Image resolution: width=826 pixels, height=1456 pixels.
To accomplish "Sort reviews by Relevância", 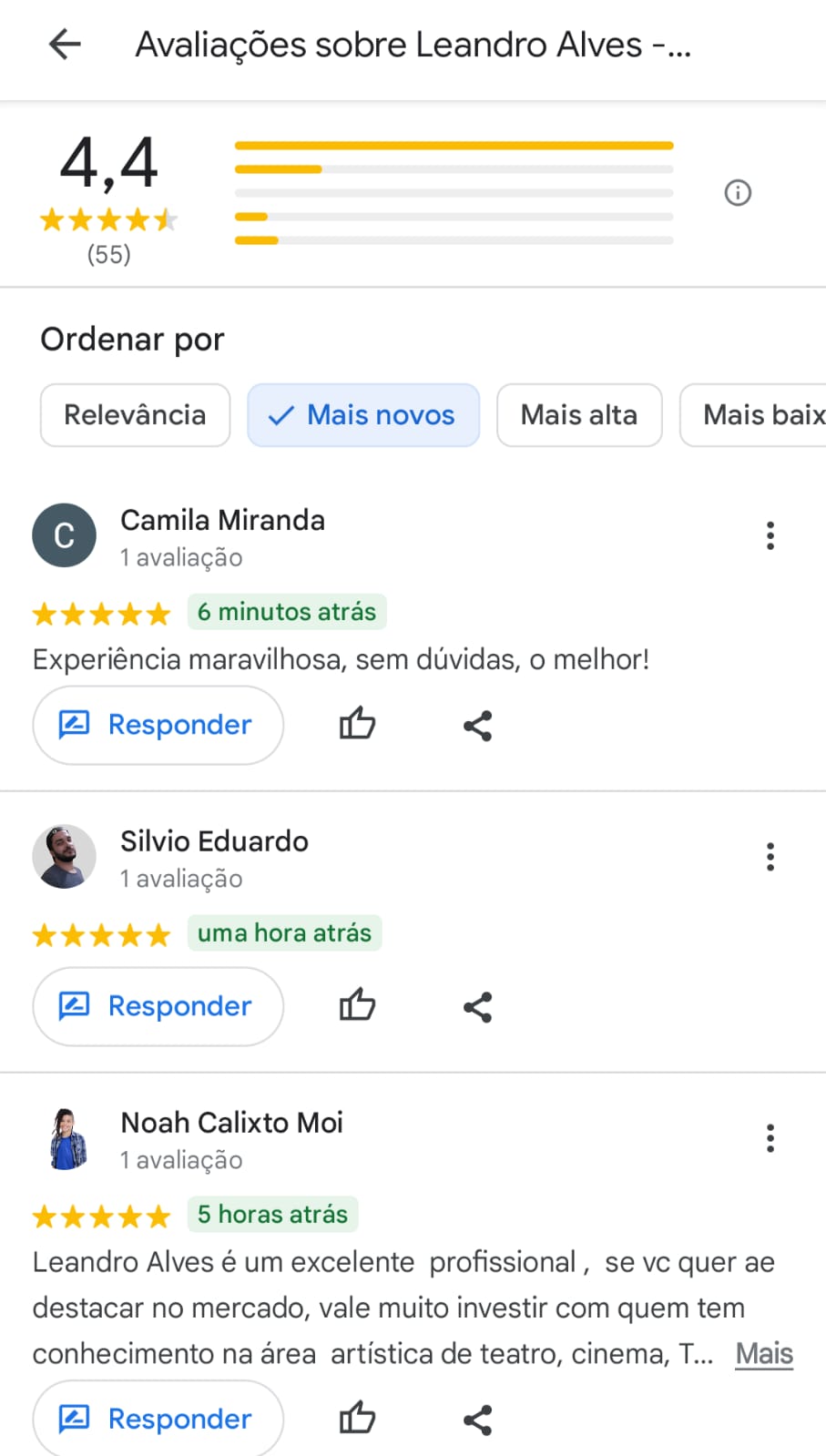I will tap(135, 415).
